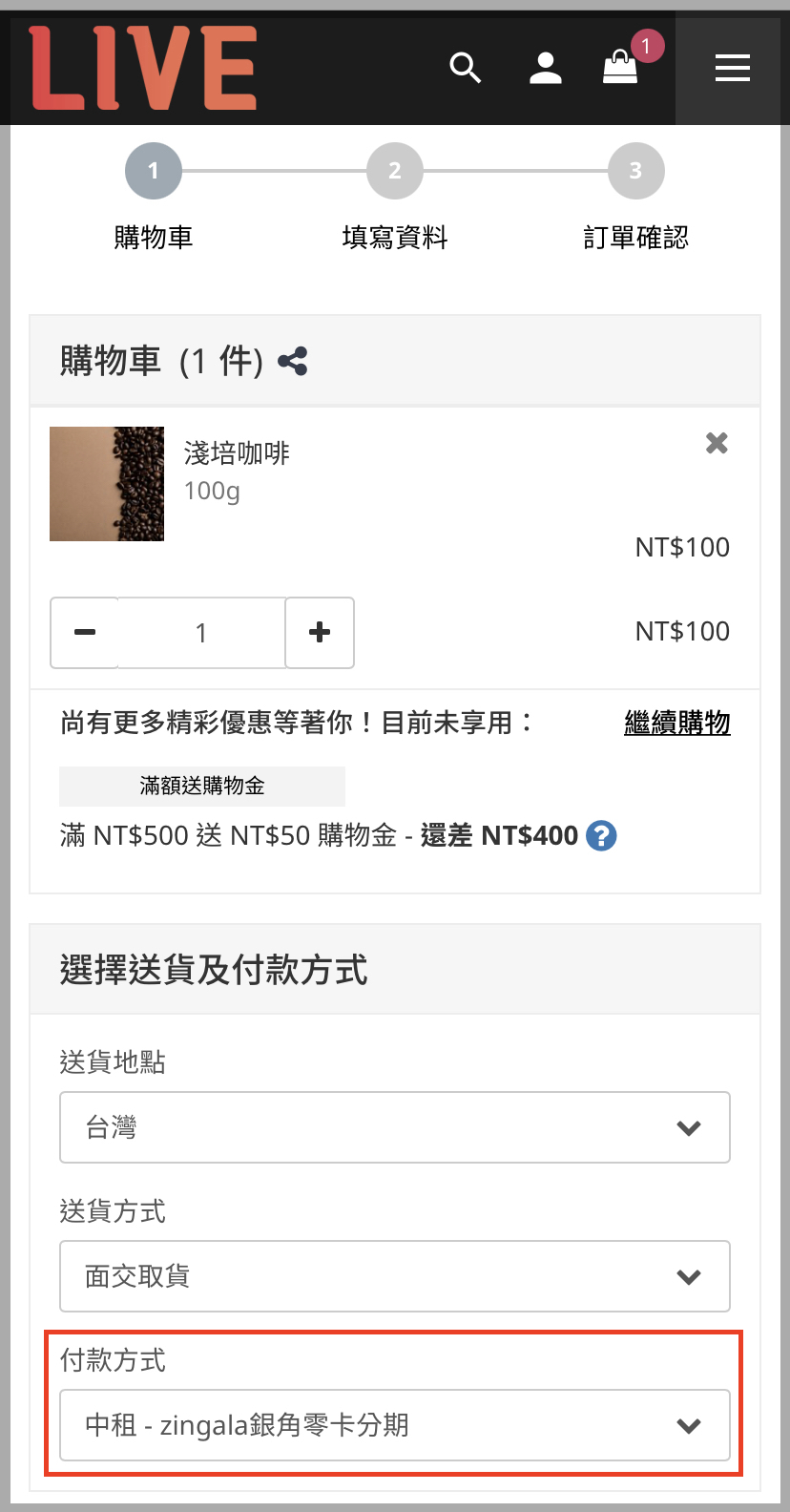This screenshot has height=1512, width=790.
Task: Open the 淺培咖啡 product image
Action: coord(107,484)
